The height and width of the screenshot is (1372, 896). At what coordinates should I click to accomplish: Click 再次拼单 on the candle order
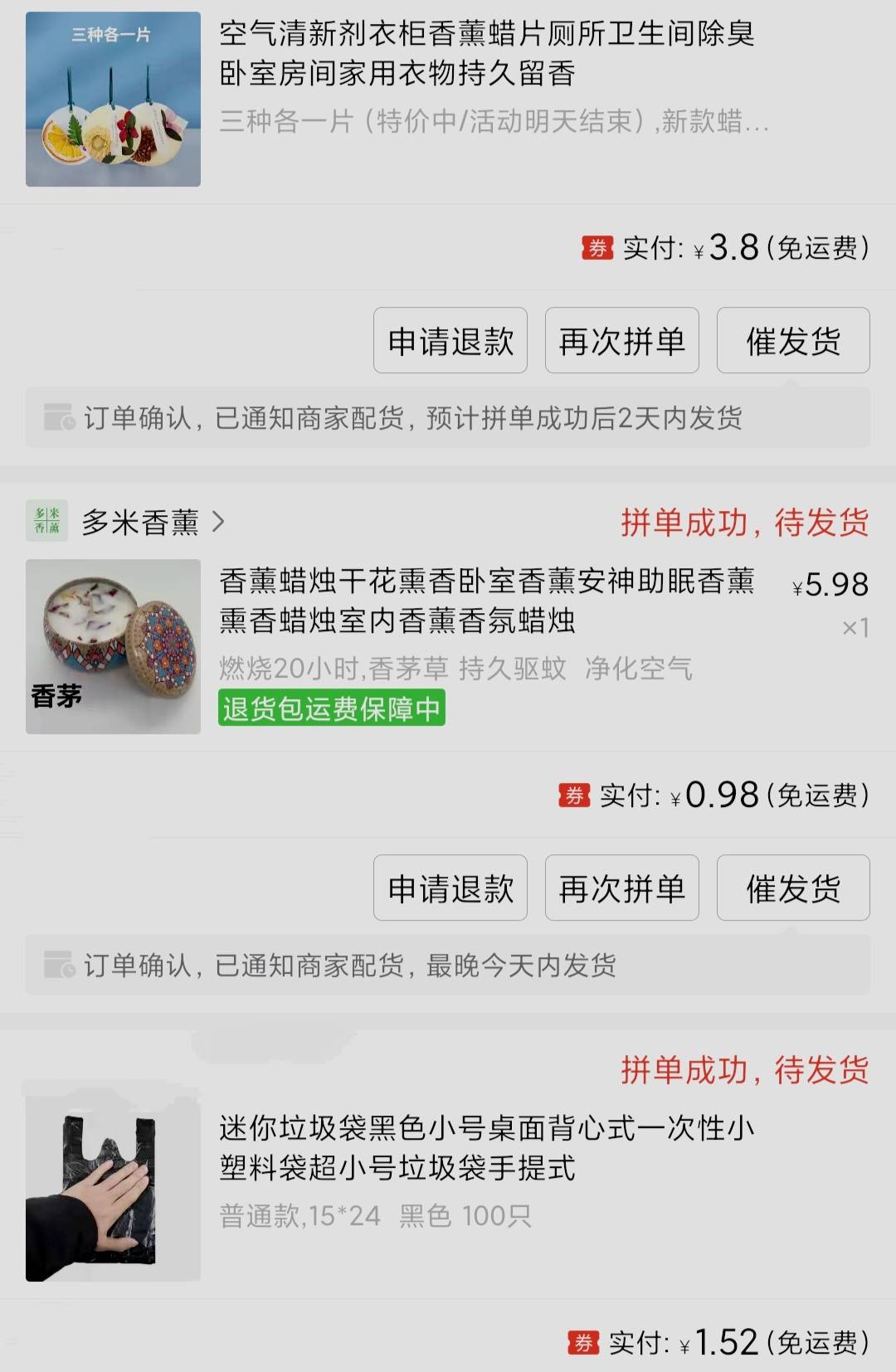point(621,888)
